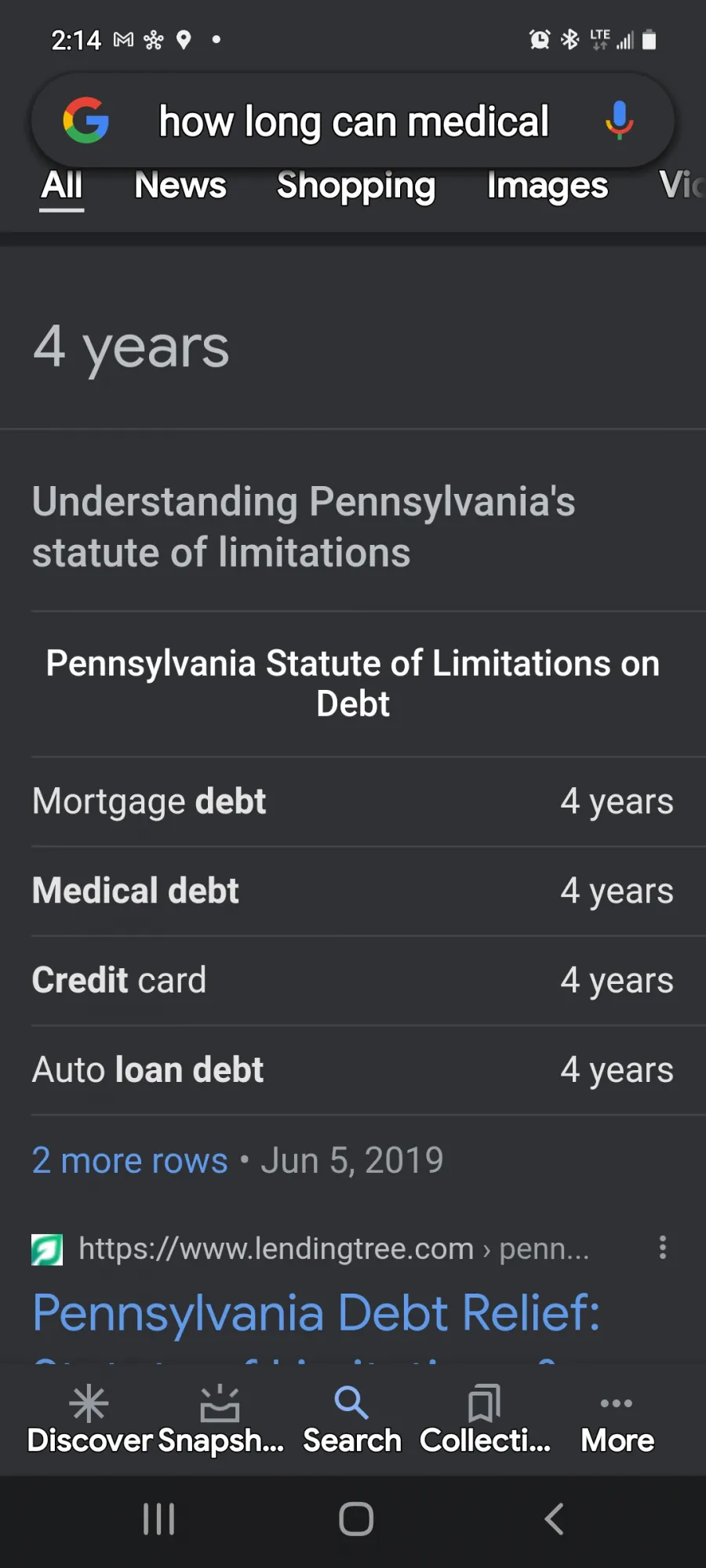Open the Collections tab

click(485, 1419)
